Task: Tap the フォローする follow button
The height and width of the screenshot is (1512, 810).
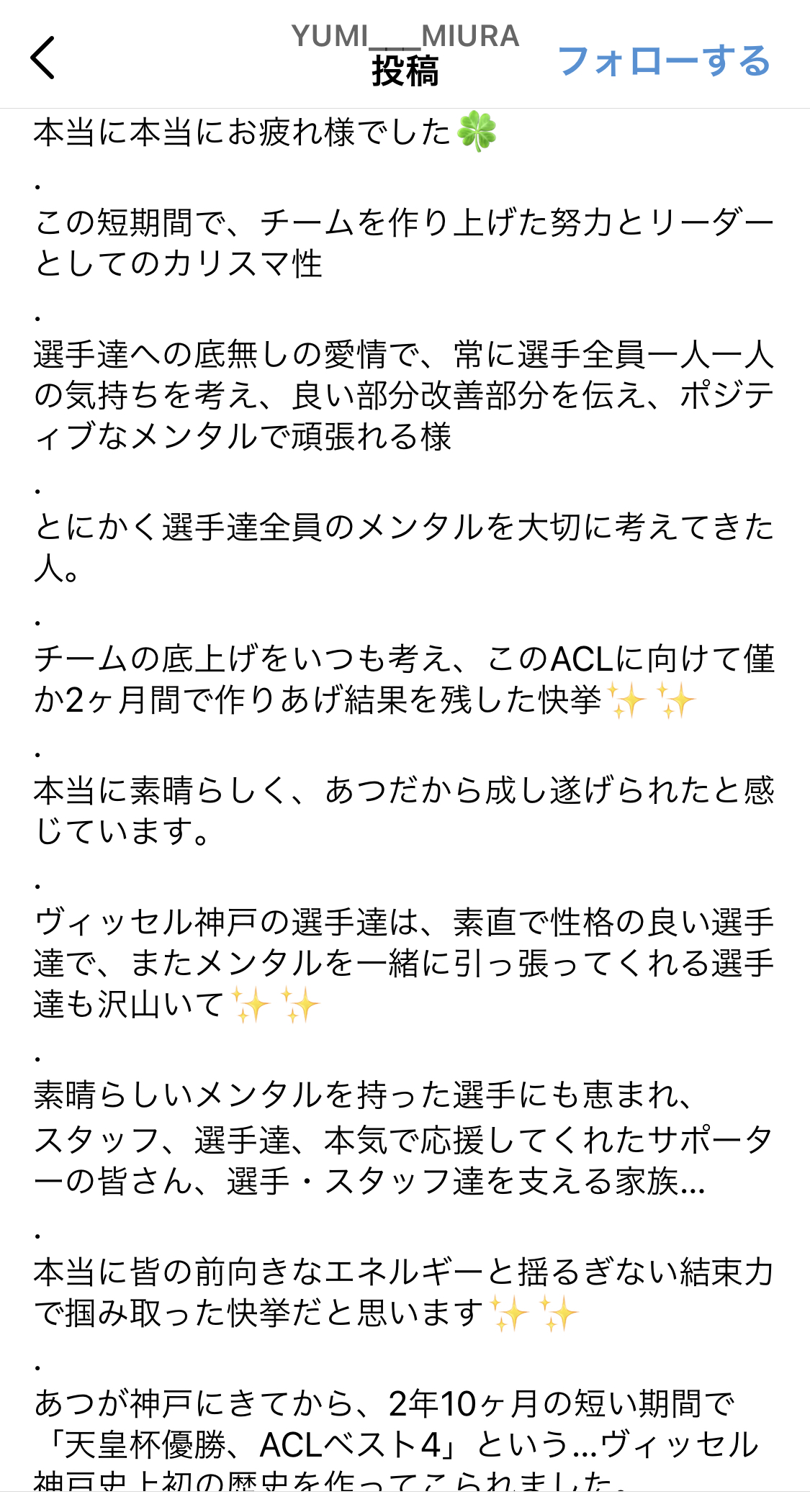Action: [x=663, y=61]
